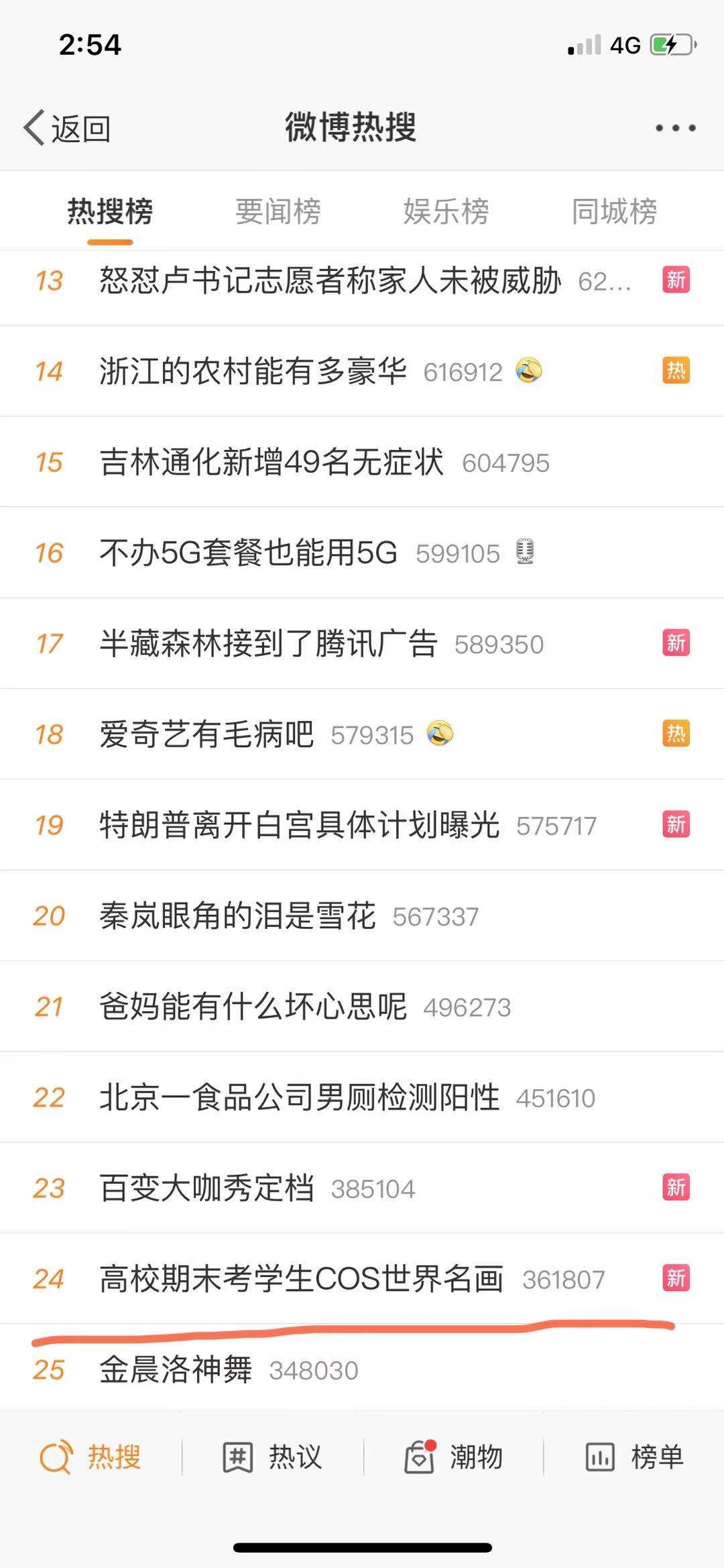Switch to the 同城榜 tab
Image resolution: width=724 pixels, height=1568 pixels.
[614, 212]
